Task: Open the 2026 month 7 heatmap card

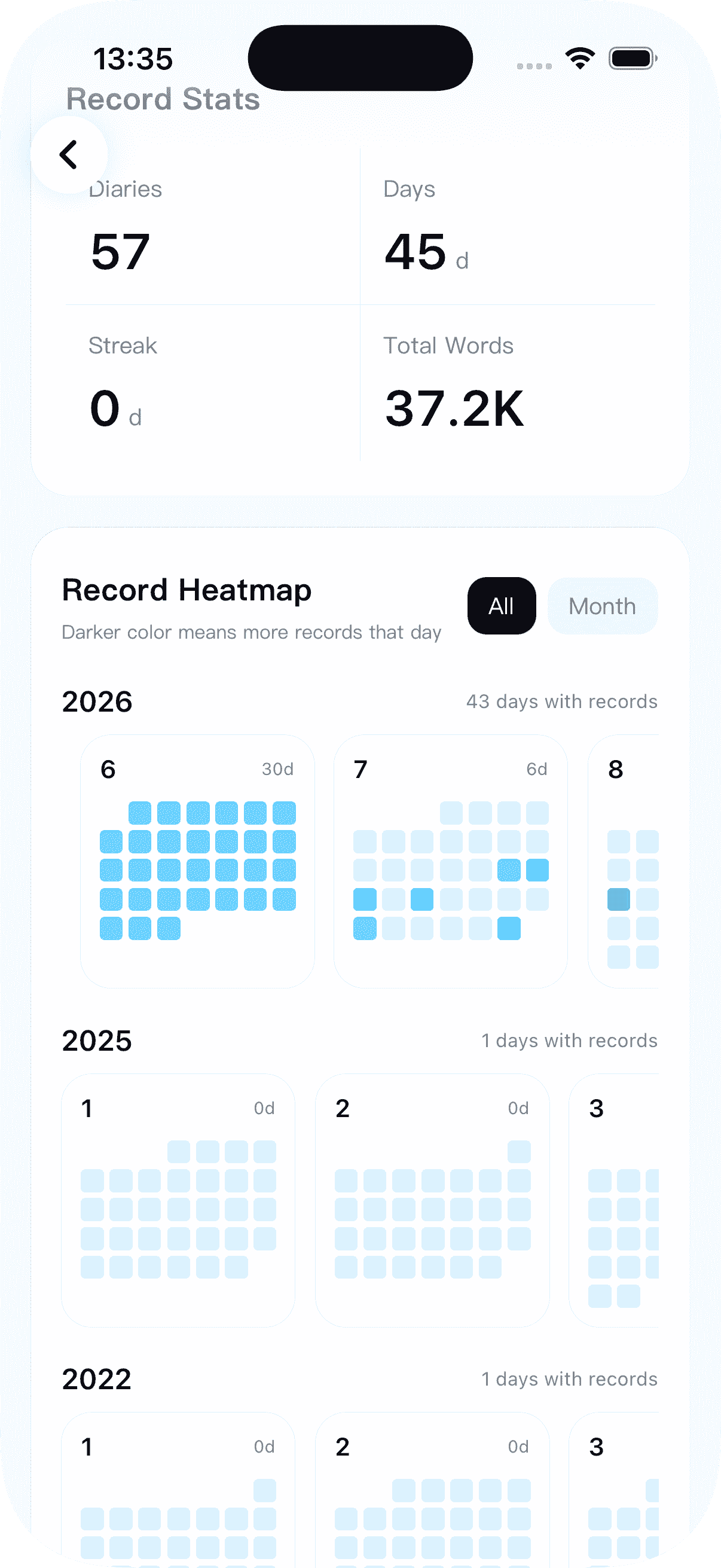Action: click(x=450, y=861)
